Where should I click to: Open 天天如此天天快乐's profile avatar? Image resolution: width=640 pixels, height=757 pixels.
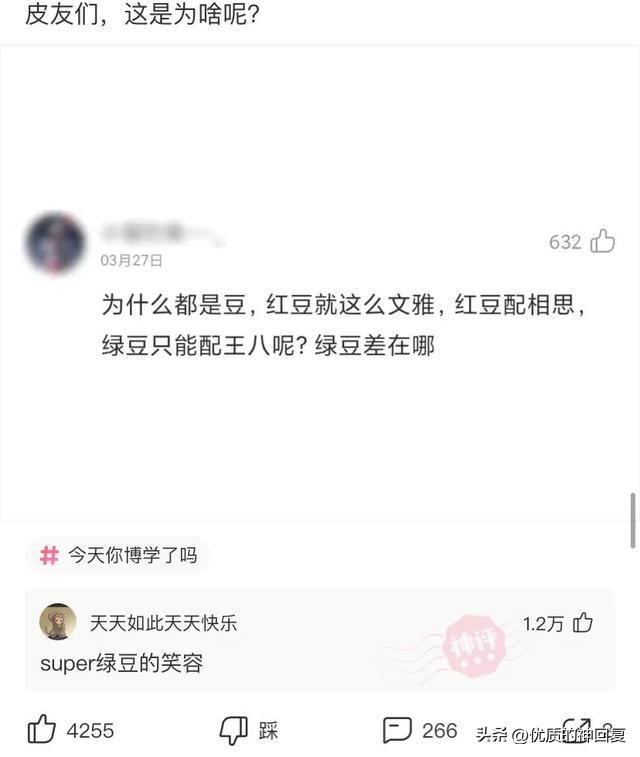pos(58,622)
